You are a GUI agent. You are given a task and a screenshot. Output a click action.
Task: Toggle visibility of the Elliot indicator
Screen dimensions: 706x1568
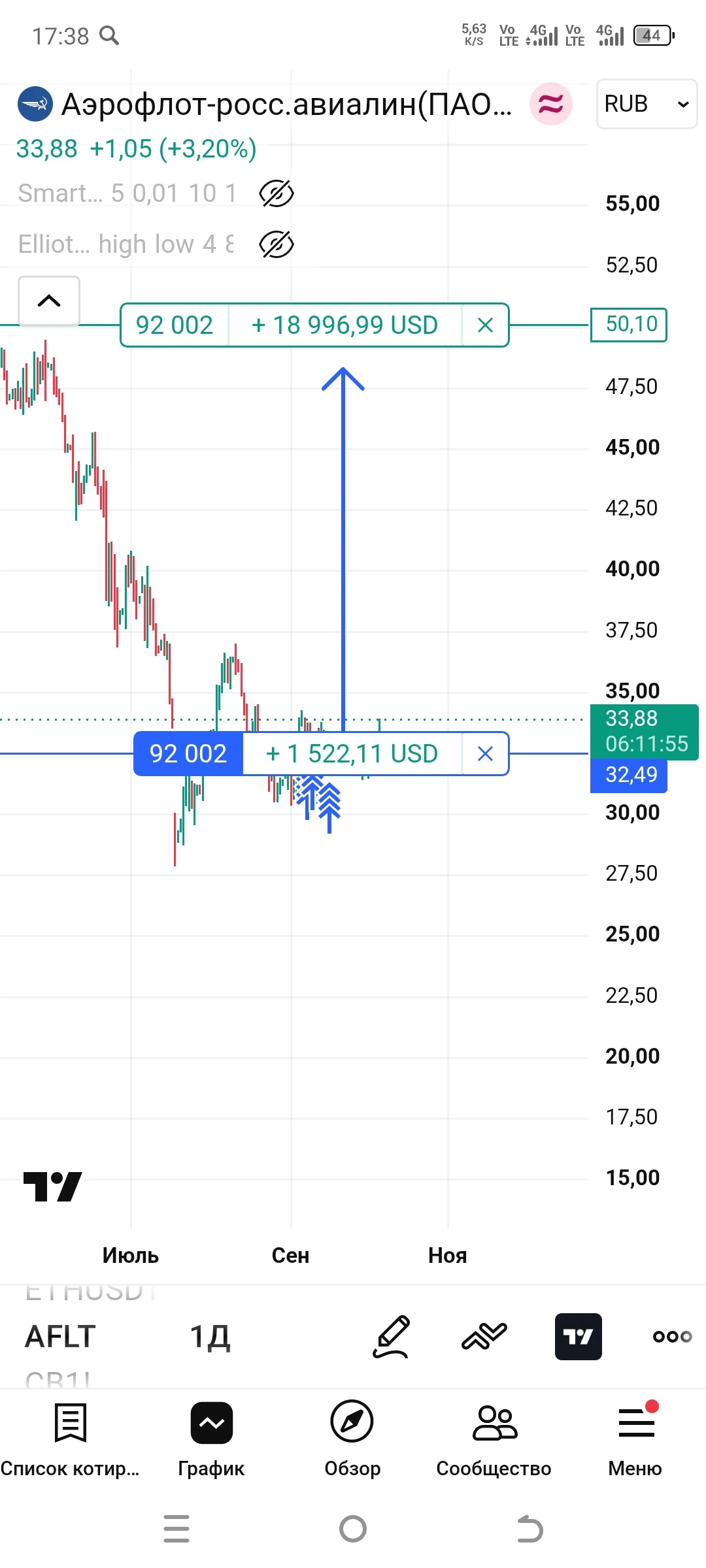pos(277,244)
